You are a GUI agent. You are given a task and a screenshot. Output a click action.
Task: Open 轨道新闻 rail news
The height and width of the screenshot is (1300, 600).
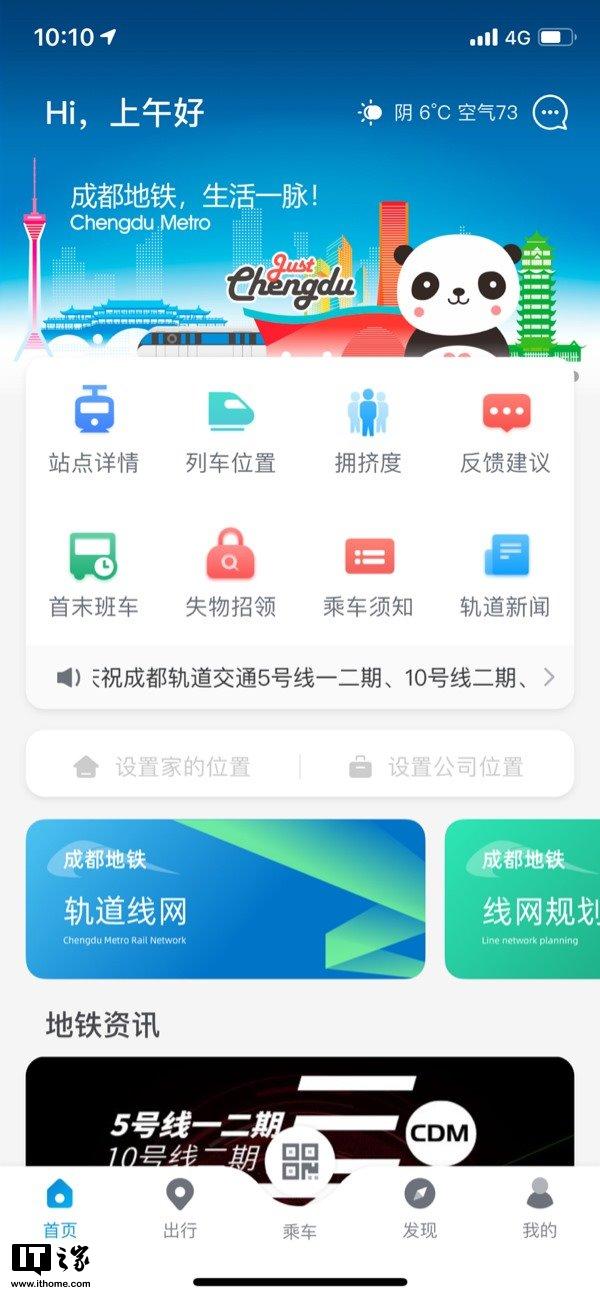(505, 575)
